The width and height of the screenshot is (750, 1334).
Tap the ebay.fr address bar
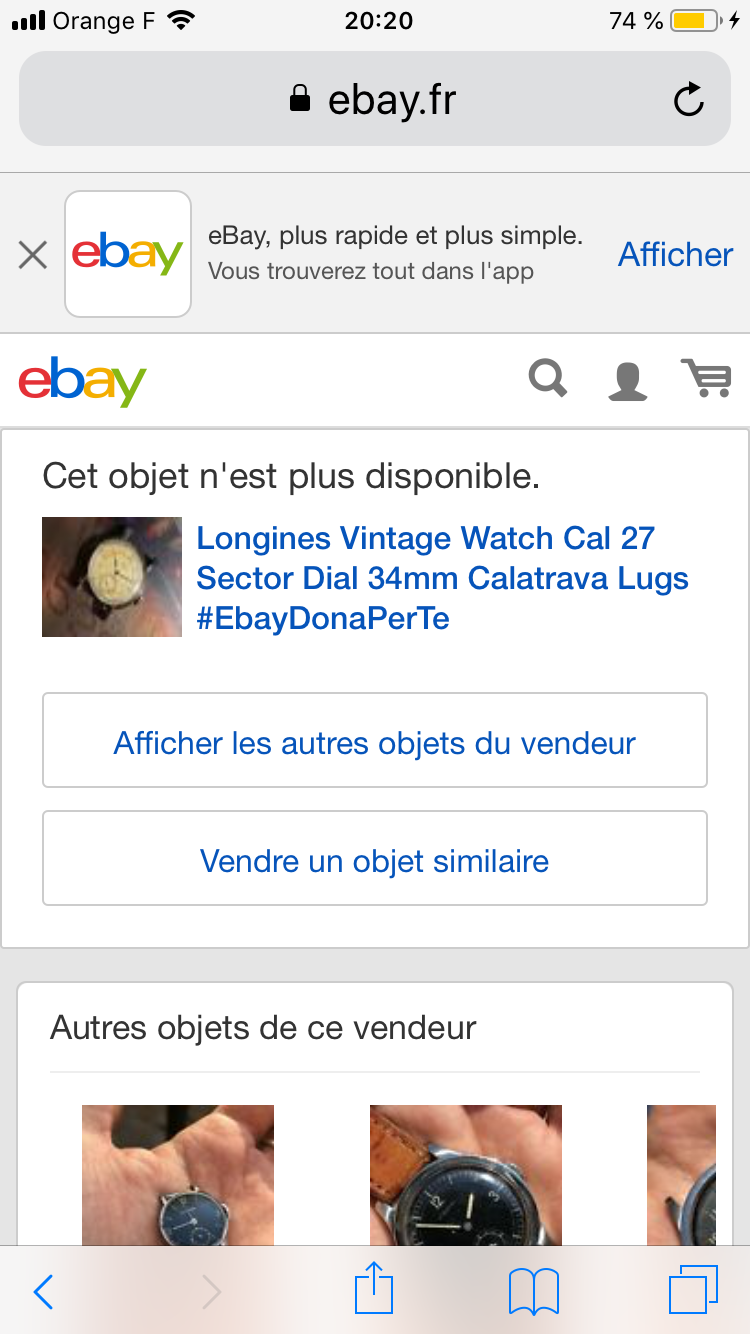[374, 99]
